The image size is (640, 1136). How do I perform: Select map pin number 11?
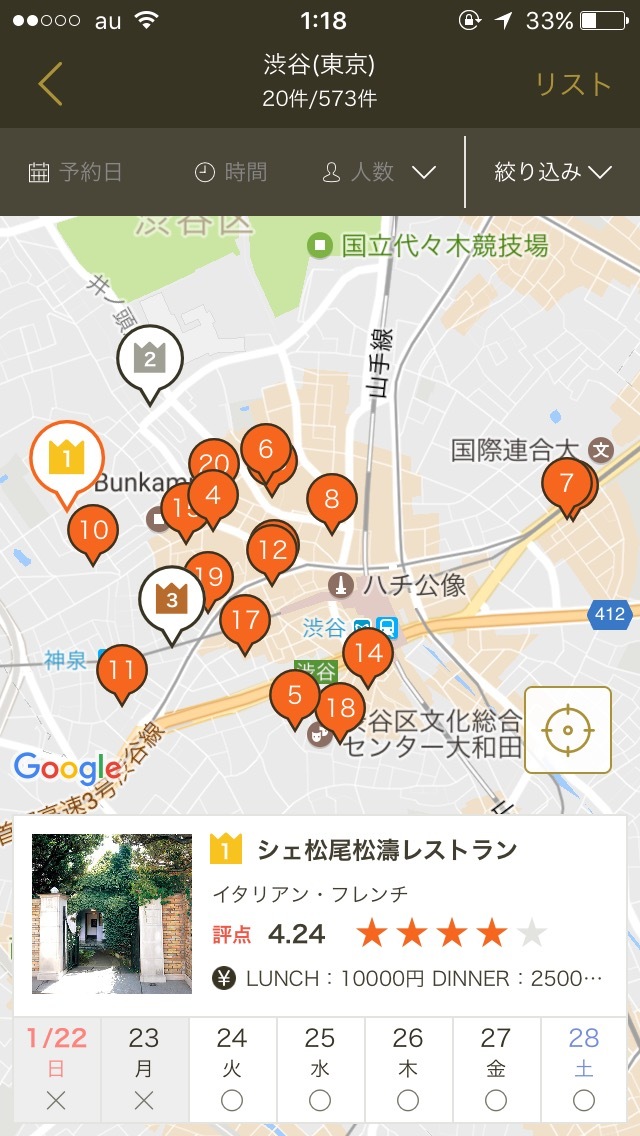pyautogui.click(x=122, y=672)
